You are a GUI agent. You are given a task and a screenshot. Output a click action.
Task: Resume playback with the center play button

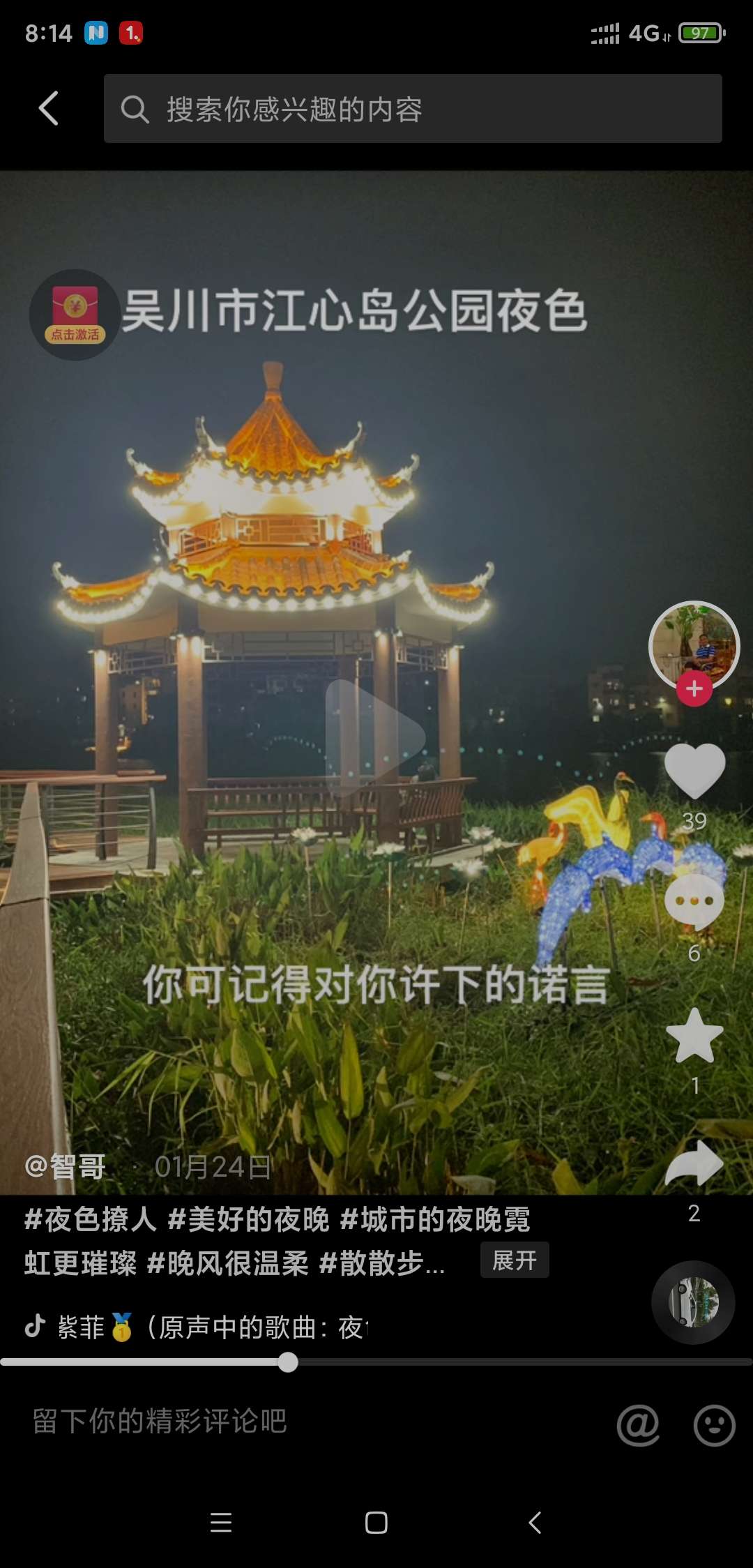[x=375, y=737]
